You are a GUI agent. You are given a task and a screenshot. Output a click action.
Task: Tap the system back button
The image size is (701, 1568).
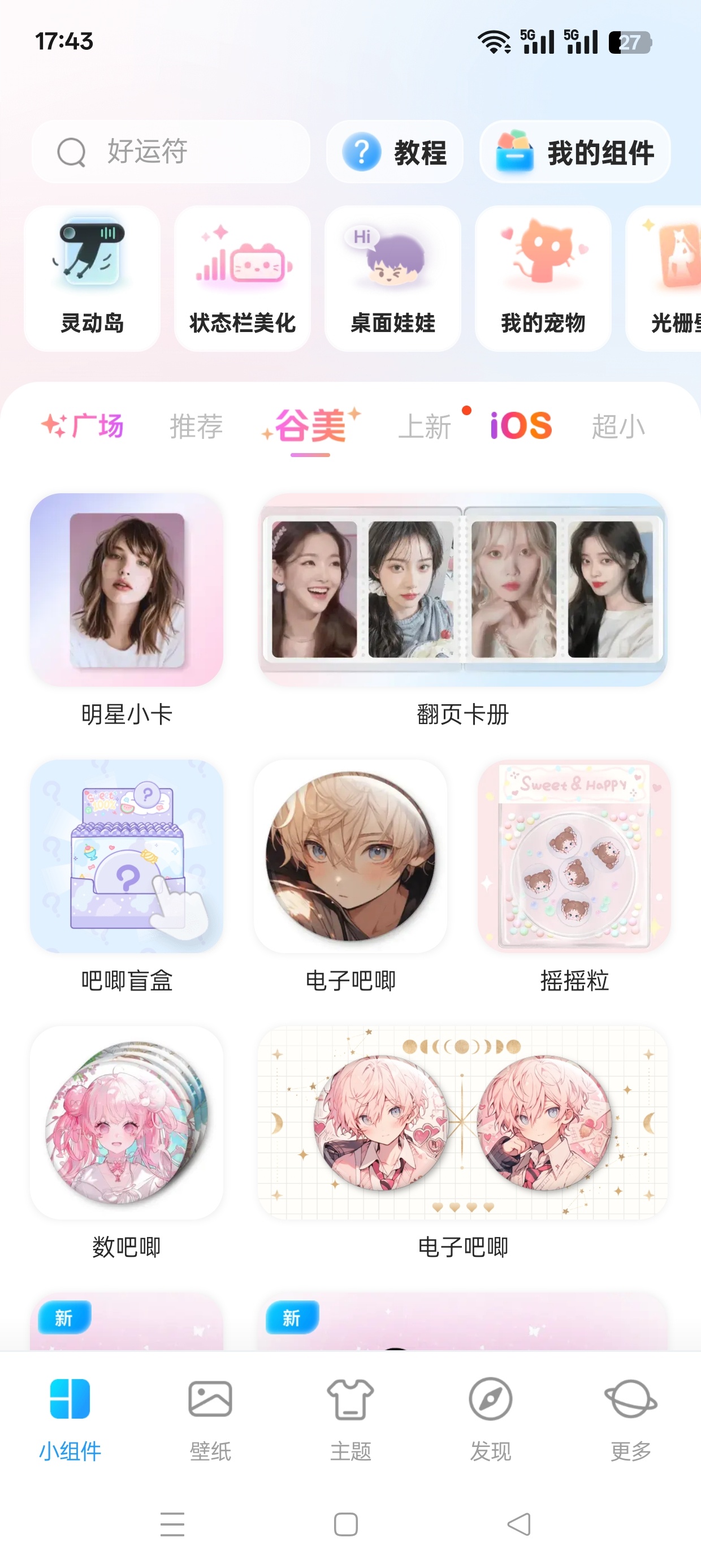(519, 1524)
